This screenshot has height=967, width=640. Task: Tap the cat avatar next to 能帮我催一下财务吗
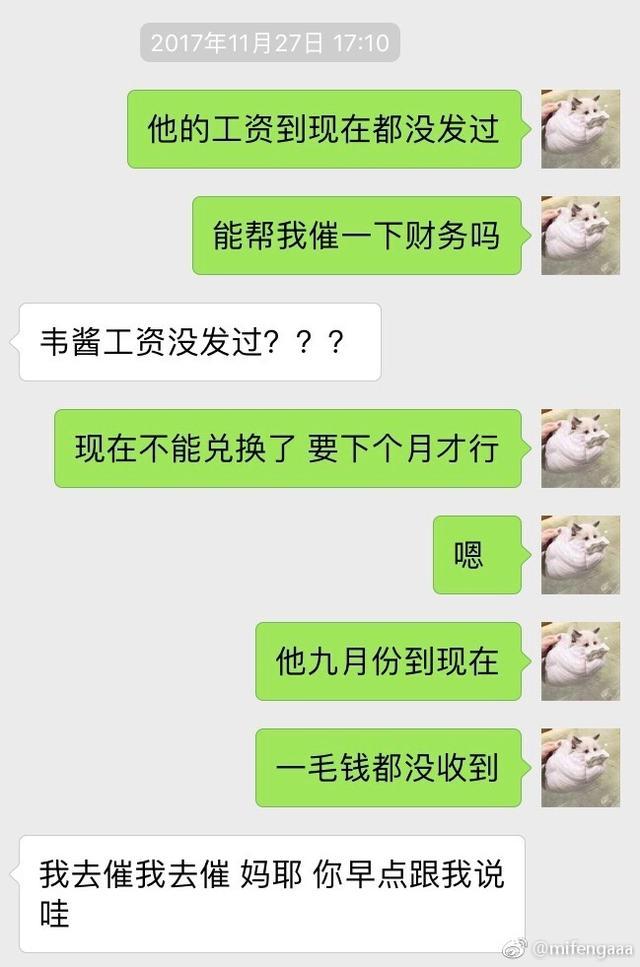pyautogui.click(x=580, y=236)
